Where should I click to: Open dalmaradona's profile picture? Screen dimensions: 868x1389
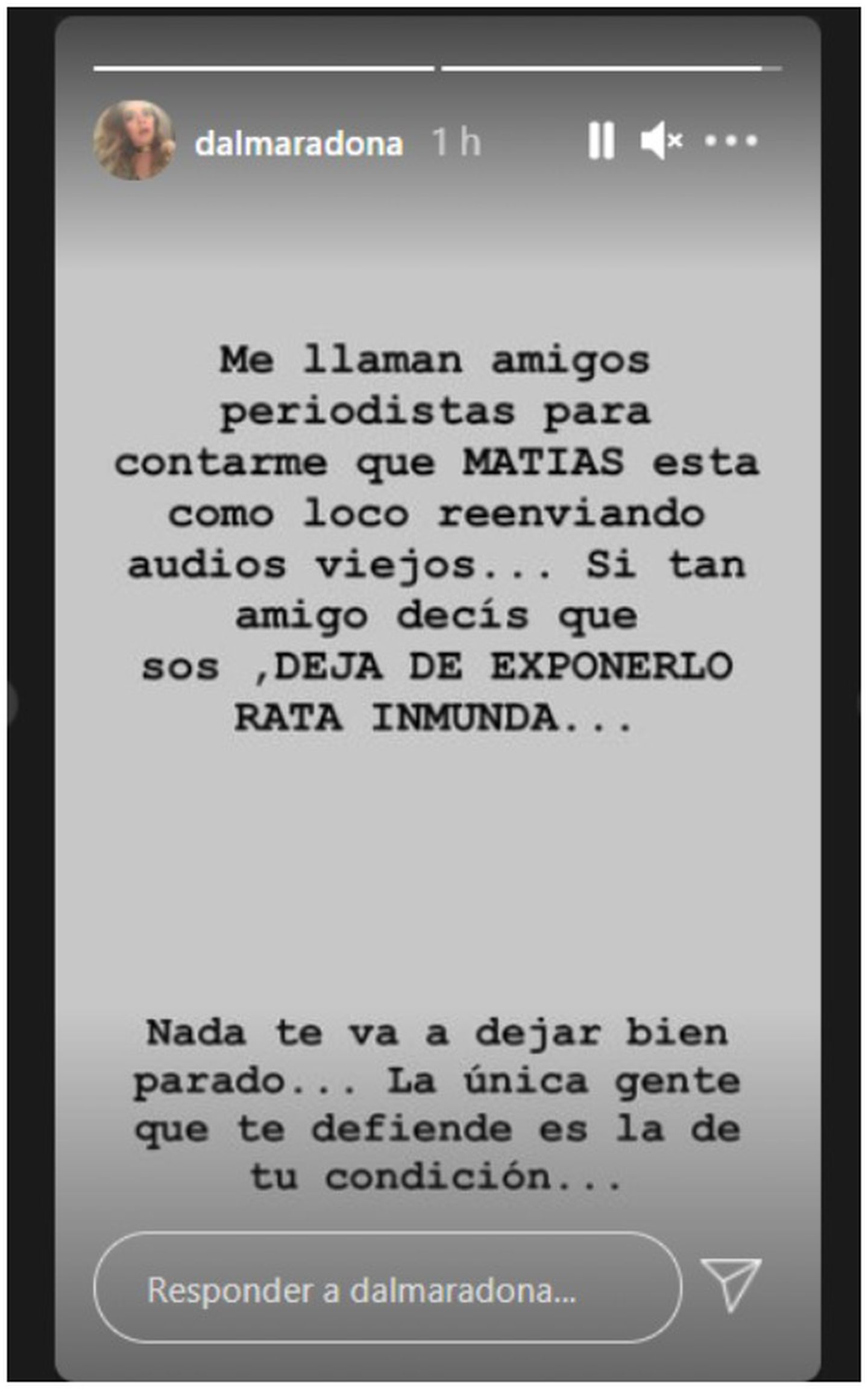(x=134, y=141)
